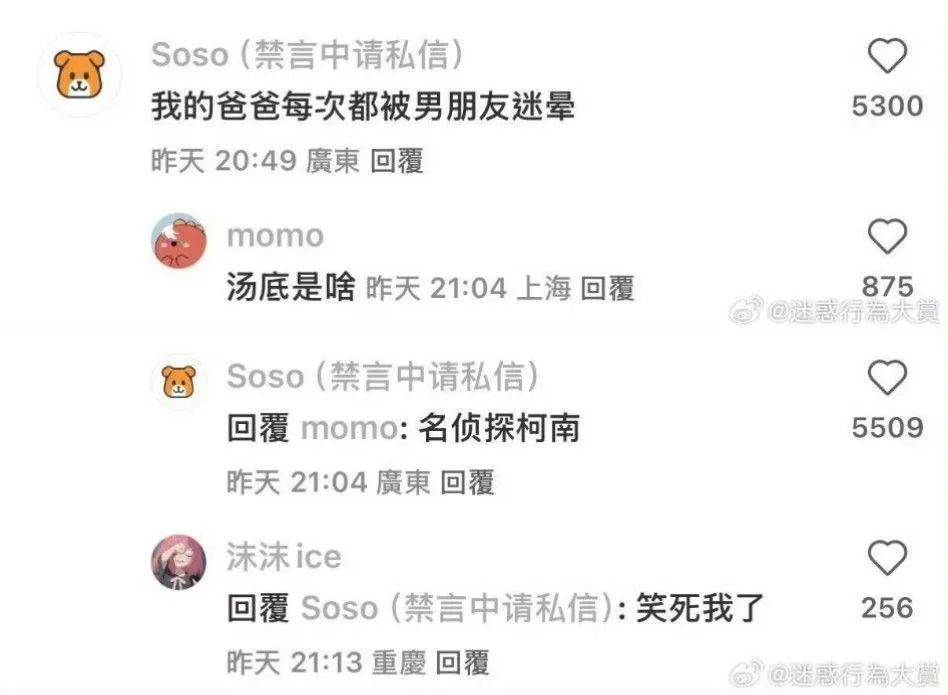Like Soso's comment about 爸爸 with 5300 likes
948x695 pixels.
(887, 59)
